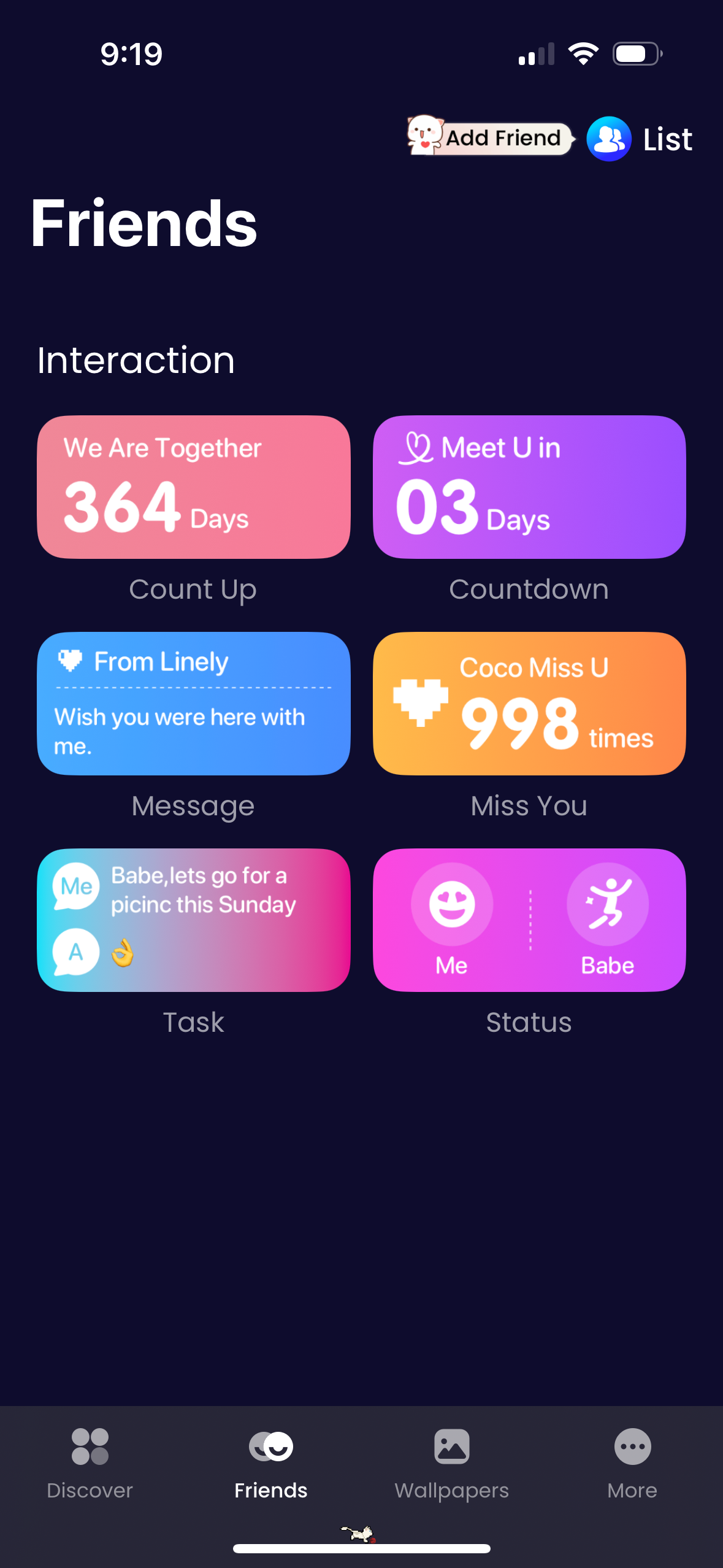Tap the heart doodle icon on Countdown card

pos(417,448)
